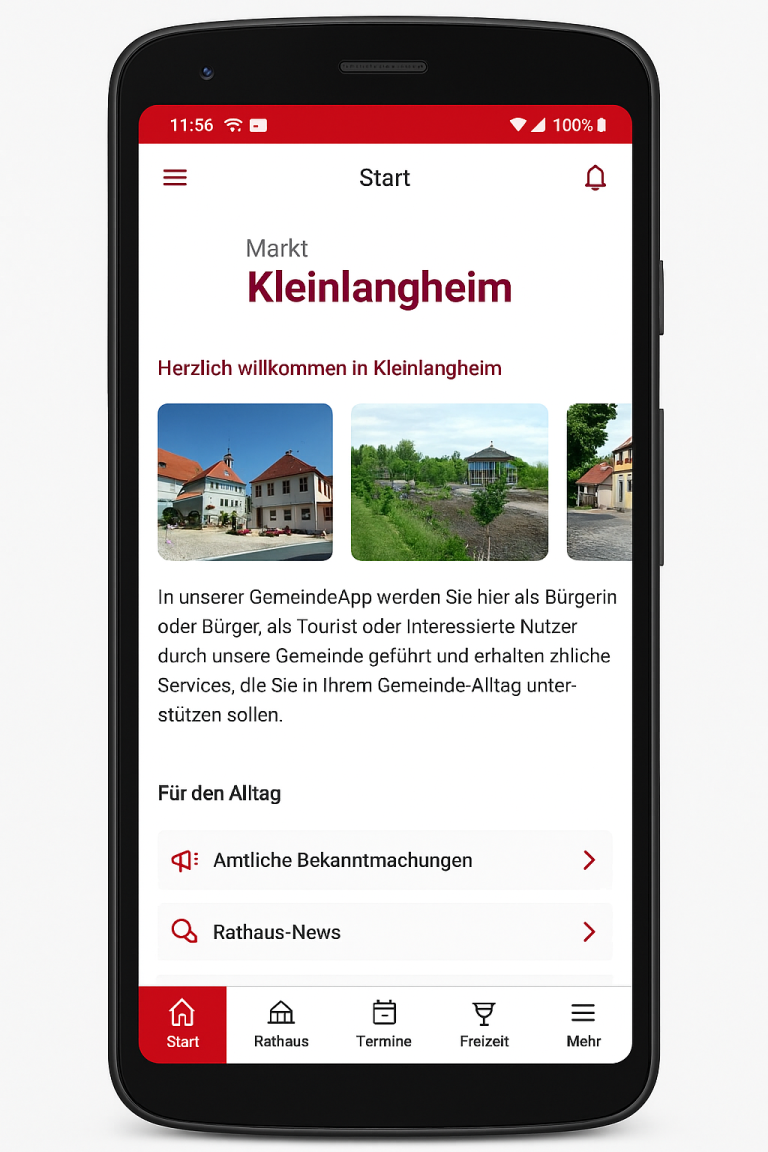The image size is (768, 1152).
Task: Go to the Freizeit tab
Action: point(484,1024)
